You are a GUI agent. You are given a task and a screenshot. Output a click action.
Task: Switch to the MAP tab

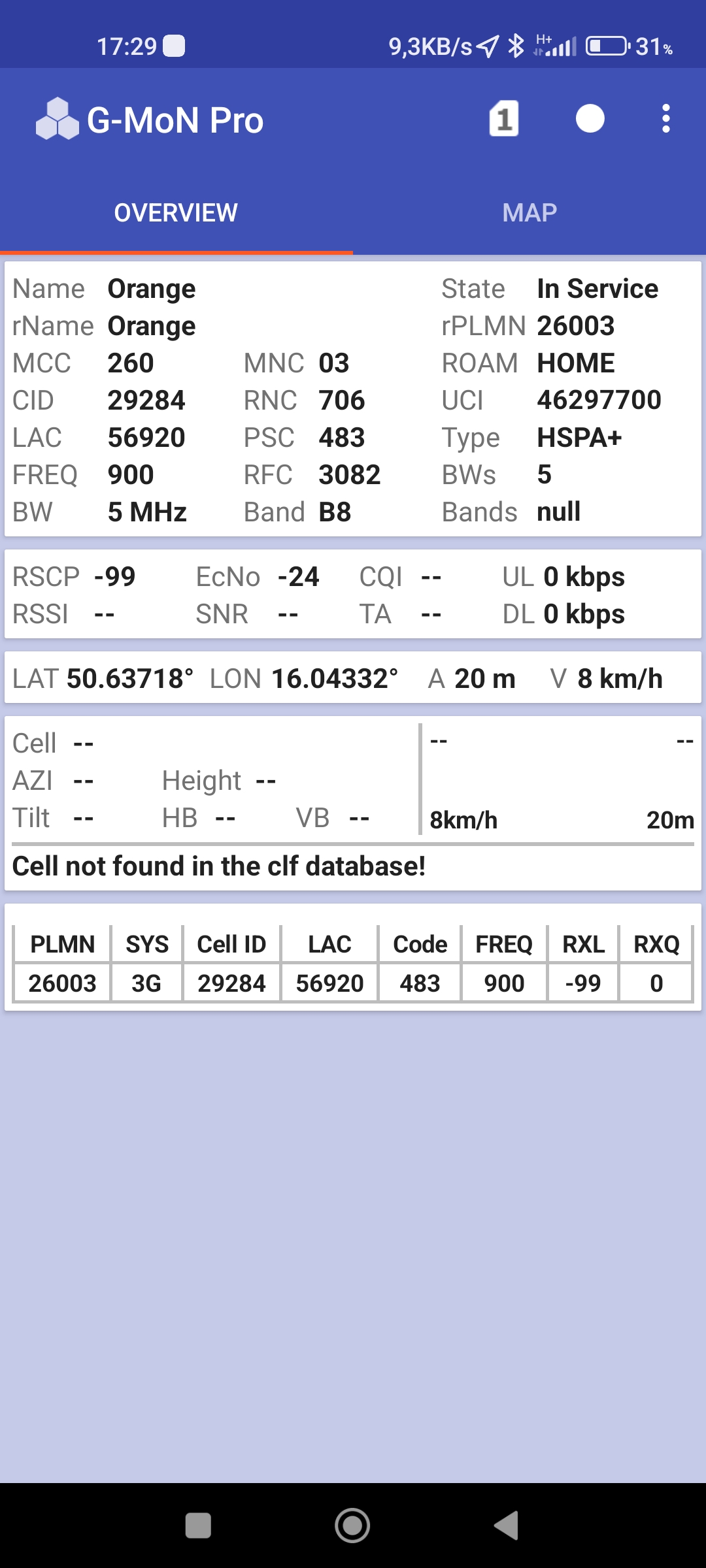[529, 212]
